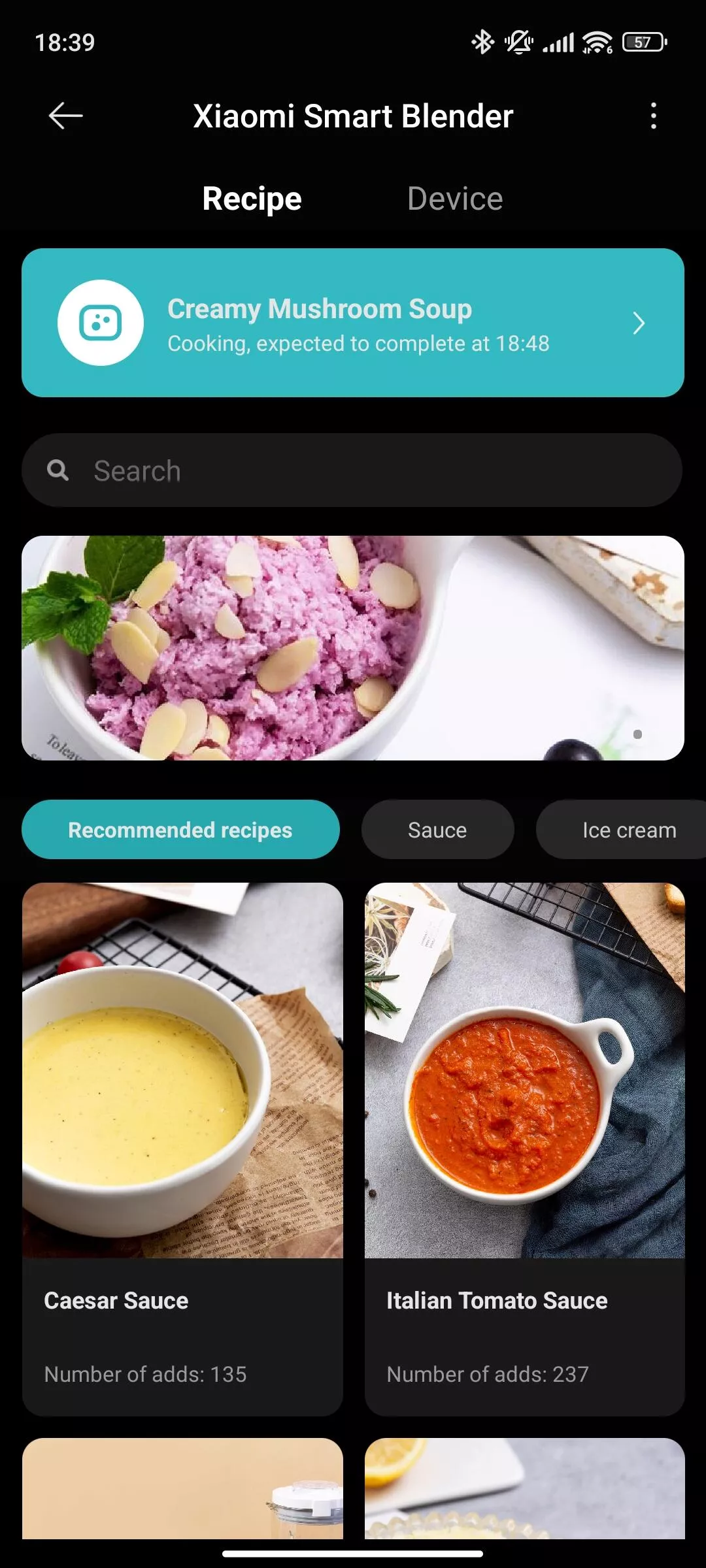Open the Caesar Sauce recipe card

182,1149
